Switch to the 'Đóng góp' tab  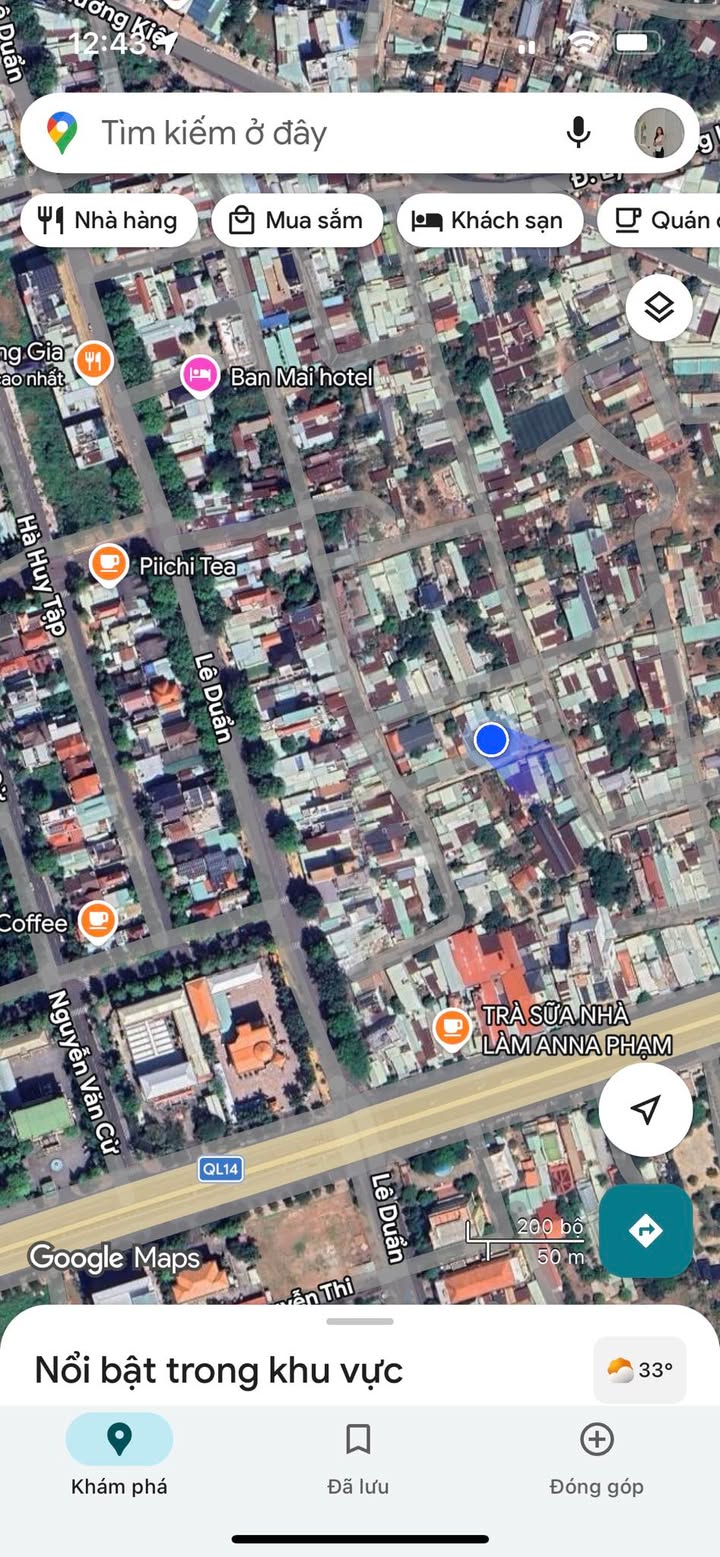click(596, 1456)
